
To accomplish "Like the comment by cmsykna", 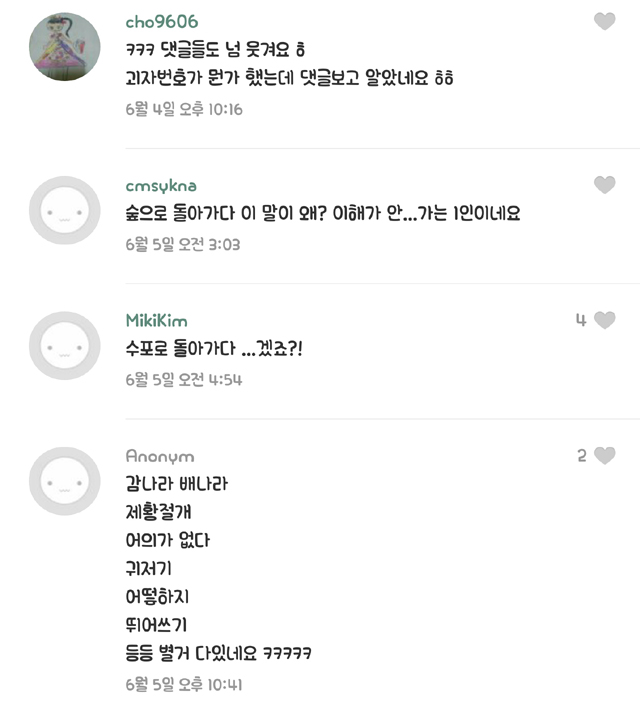I will (x=604, y=185).
